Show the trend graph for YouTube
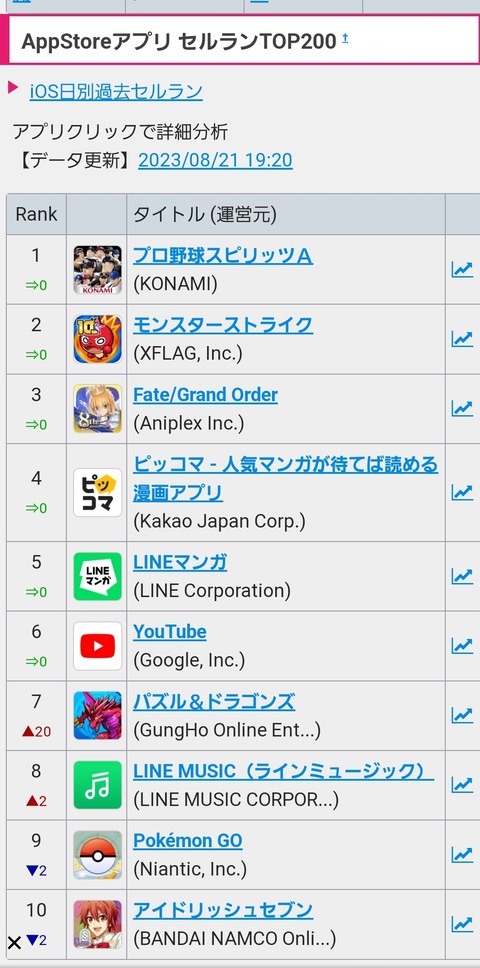 tap(462, 646)
